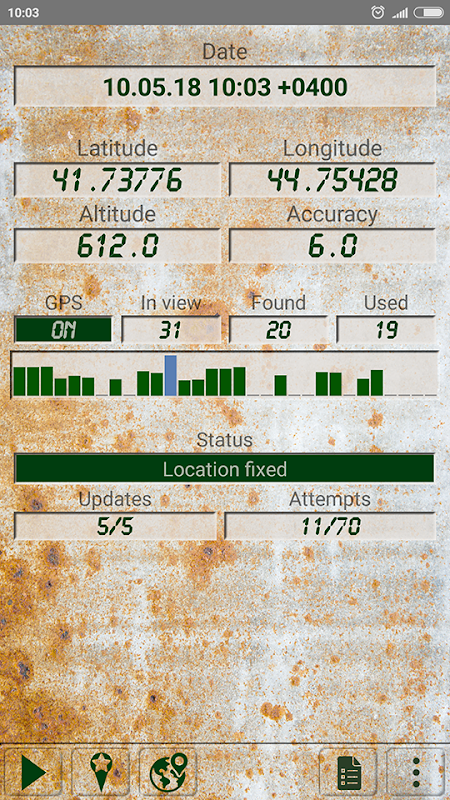Open the three-dot overflow menu
The width and height of the screenshot is (450, 800).
[x=416, y=772]
